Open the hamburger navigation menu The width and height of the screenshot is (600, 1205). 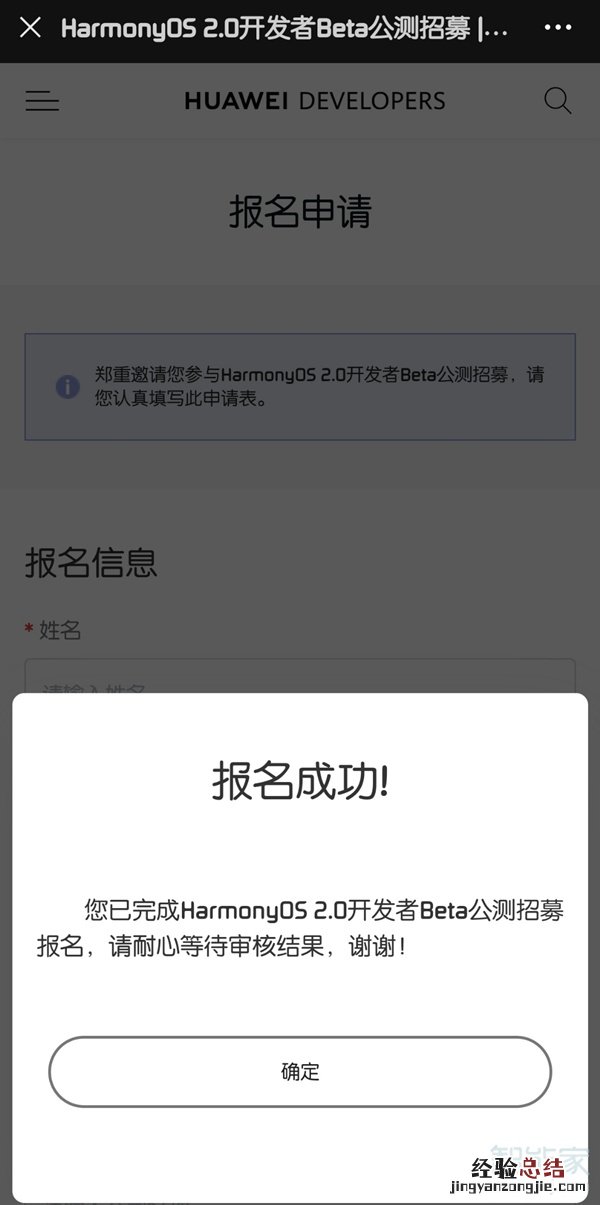click(x=43, y=101)
